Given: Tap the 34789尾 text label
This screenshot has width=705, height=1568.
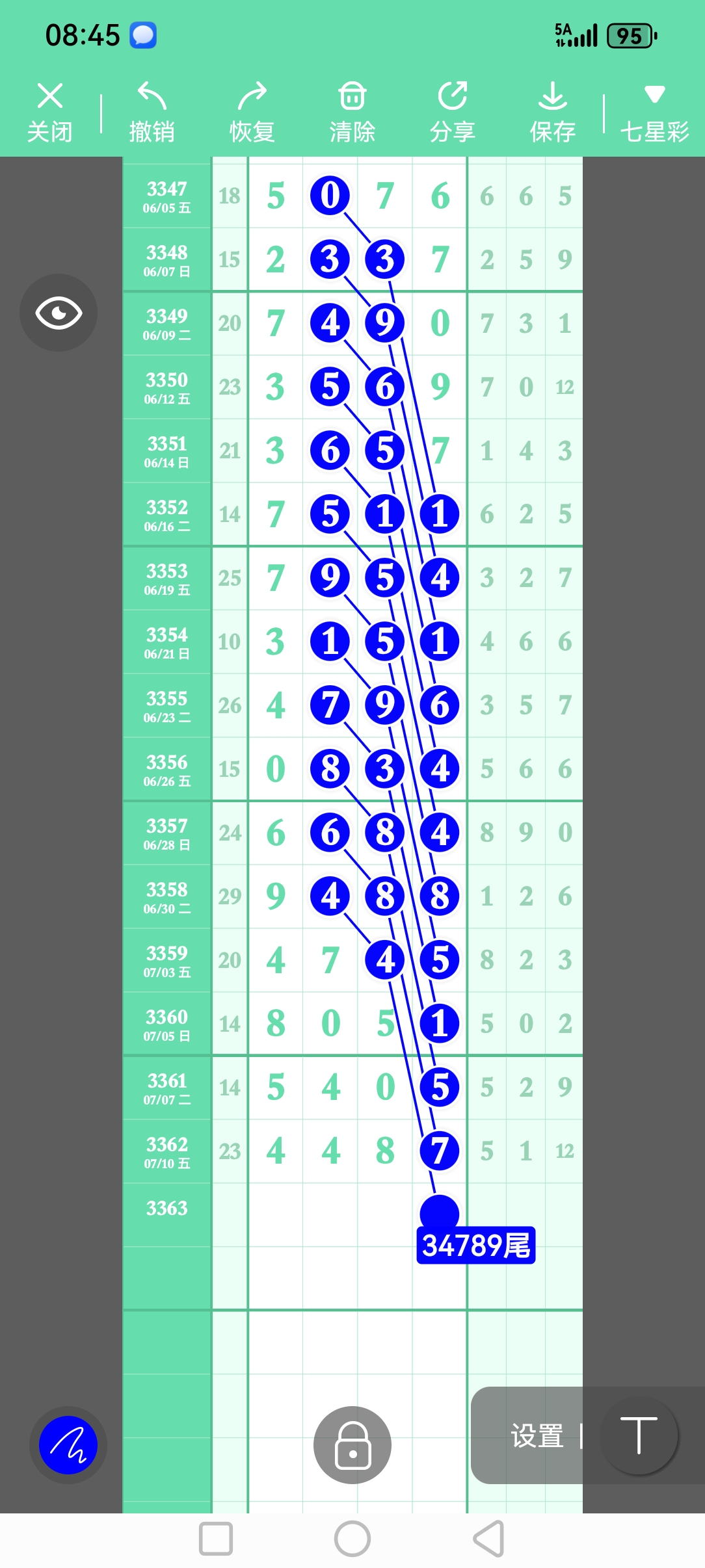Looking at the screenshot, I should click(476, 1245).
